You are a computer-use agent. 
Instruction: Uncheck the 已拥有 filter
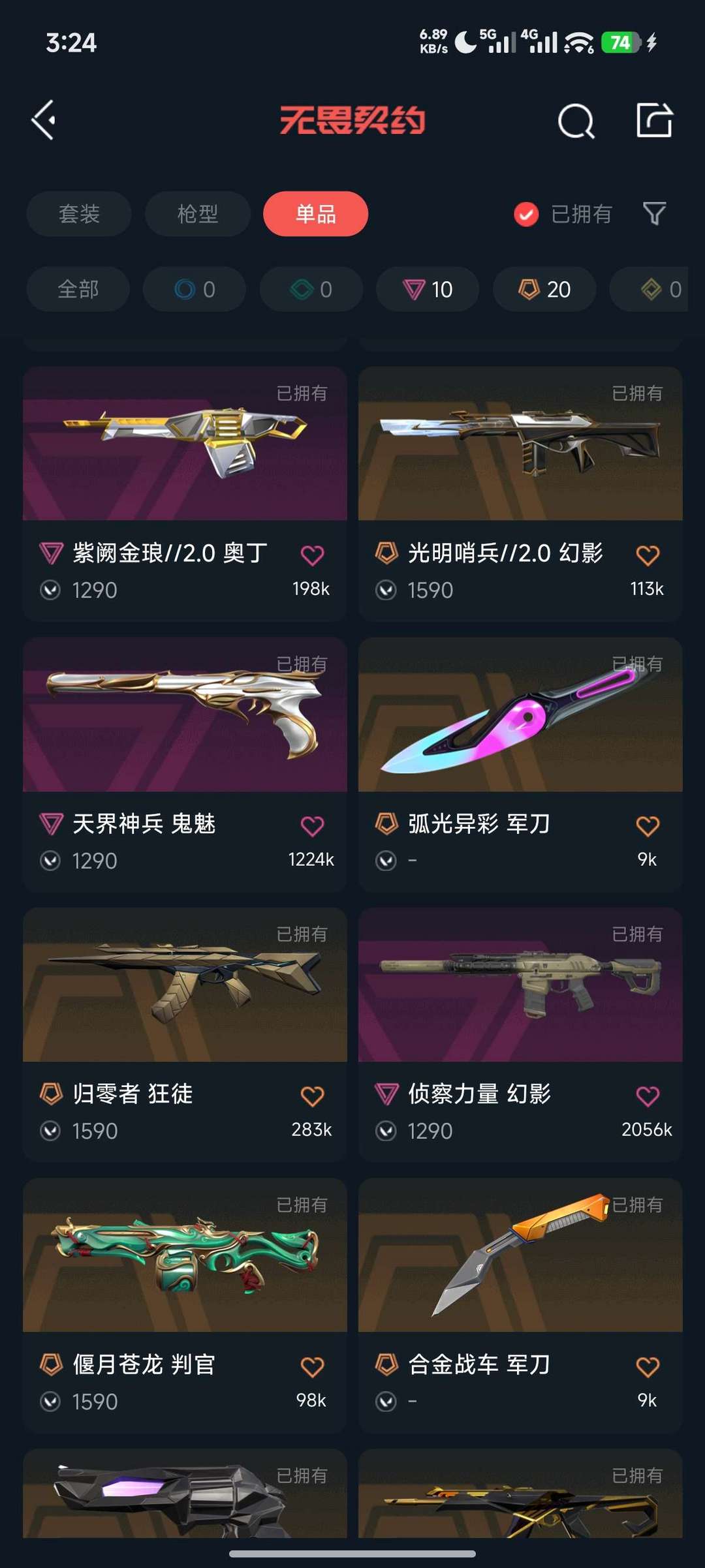pos(562,214)
